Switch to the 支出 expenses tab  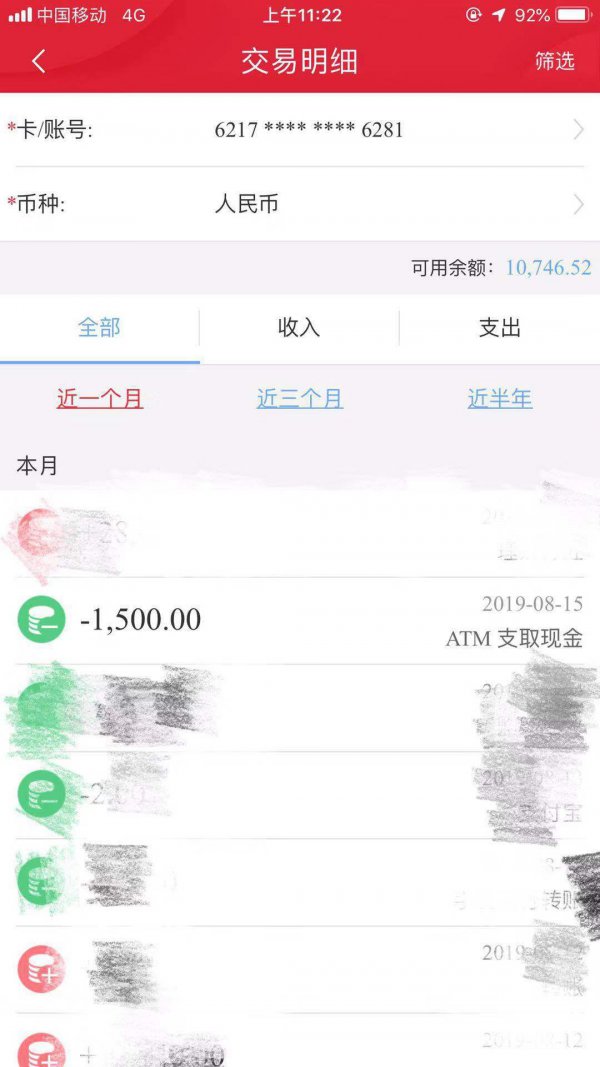499,328
